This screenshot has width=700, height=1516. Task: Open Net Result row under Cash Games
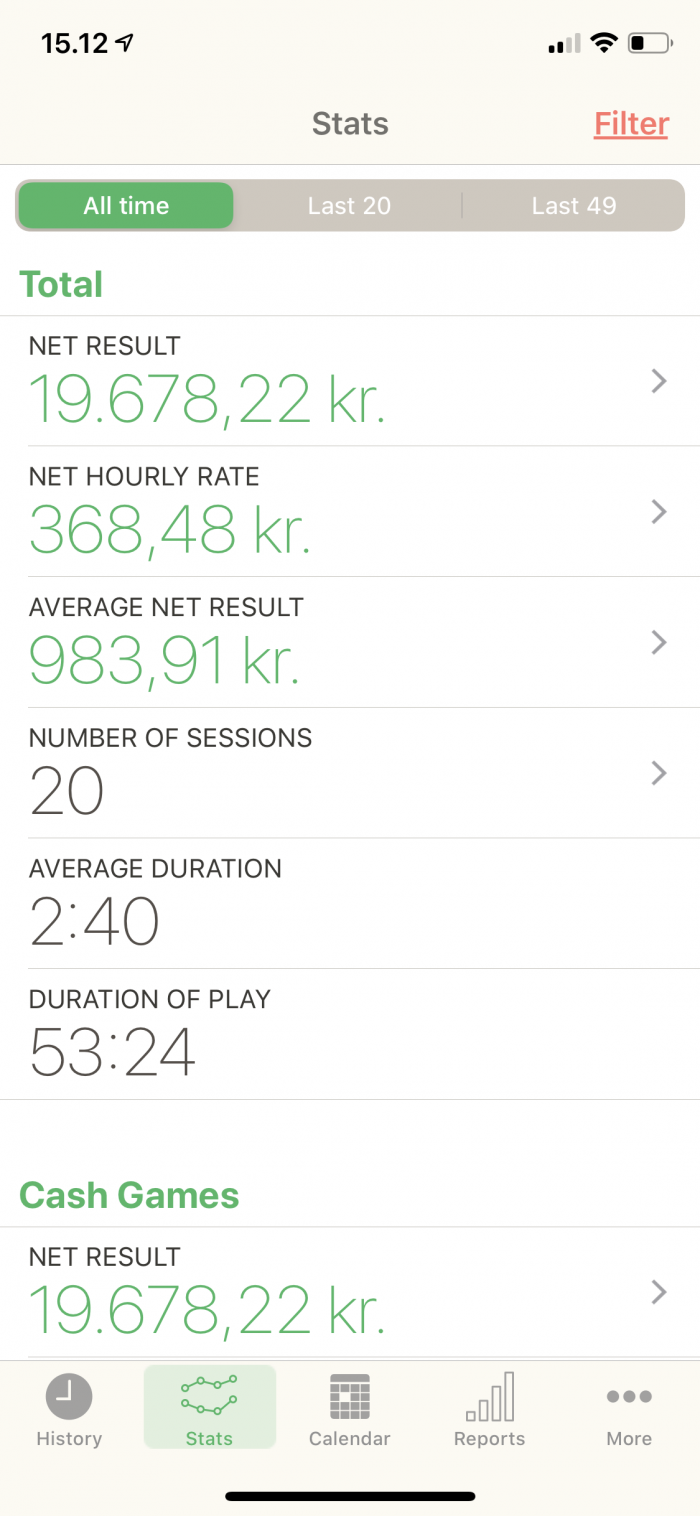coord(350,1292)
